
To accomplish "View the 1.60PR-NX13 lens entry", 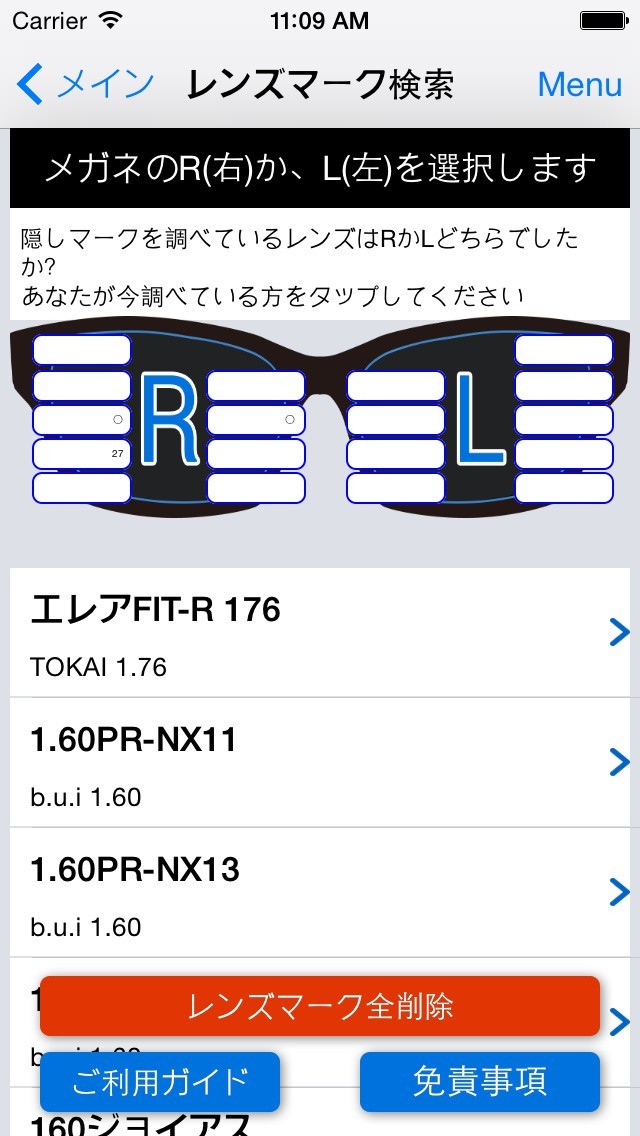I will (320, 892).
